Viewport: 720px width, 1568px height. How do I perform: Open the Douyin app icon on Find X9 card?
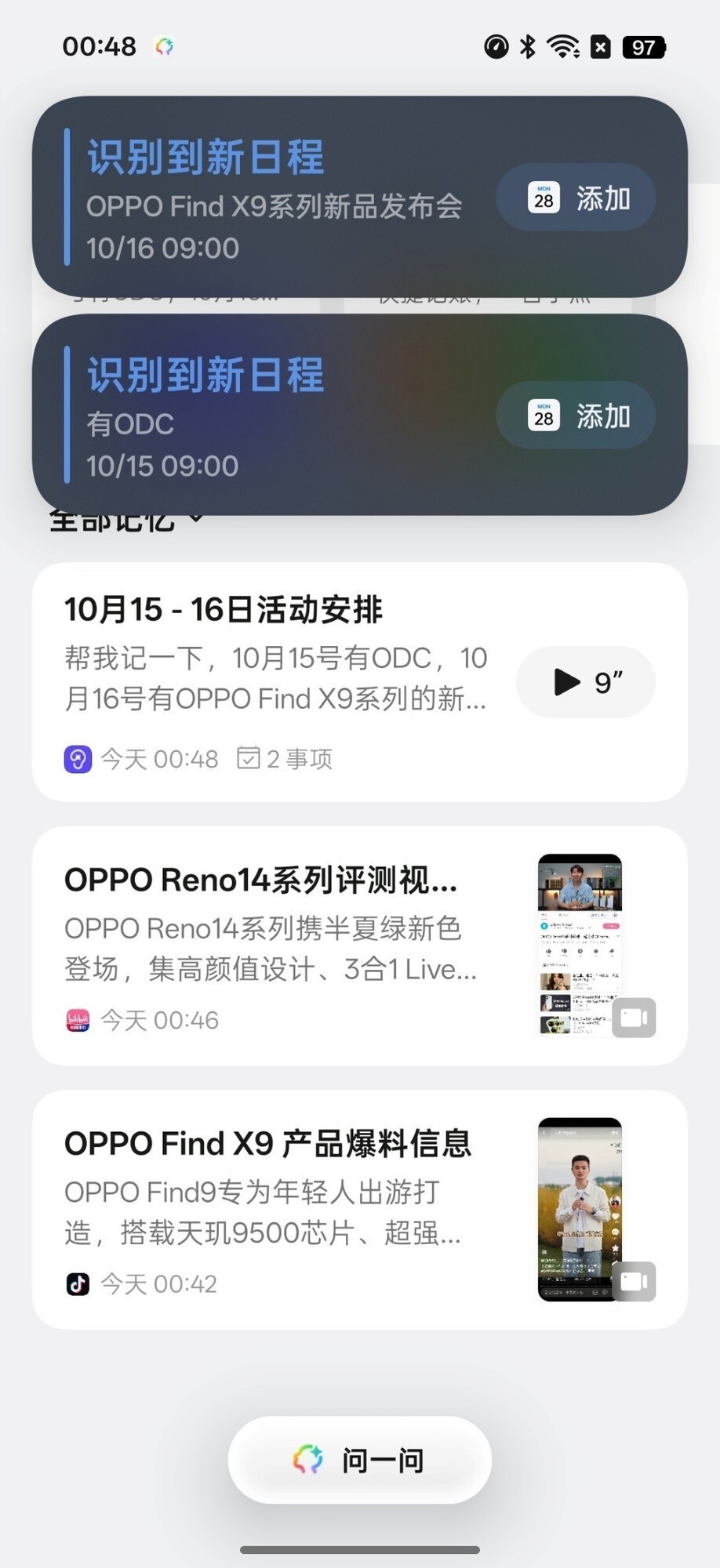77,1283
